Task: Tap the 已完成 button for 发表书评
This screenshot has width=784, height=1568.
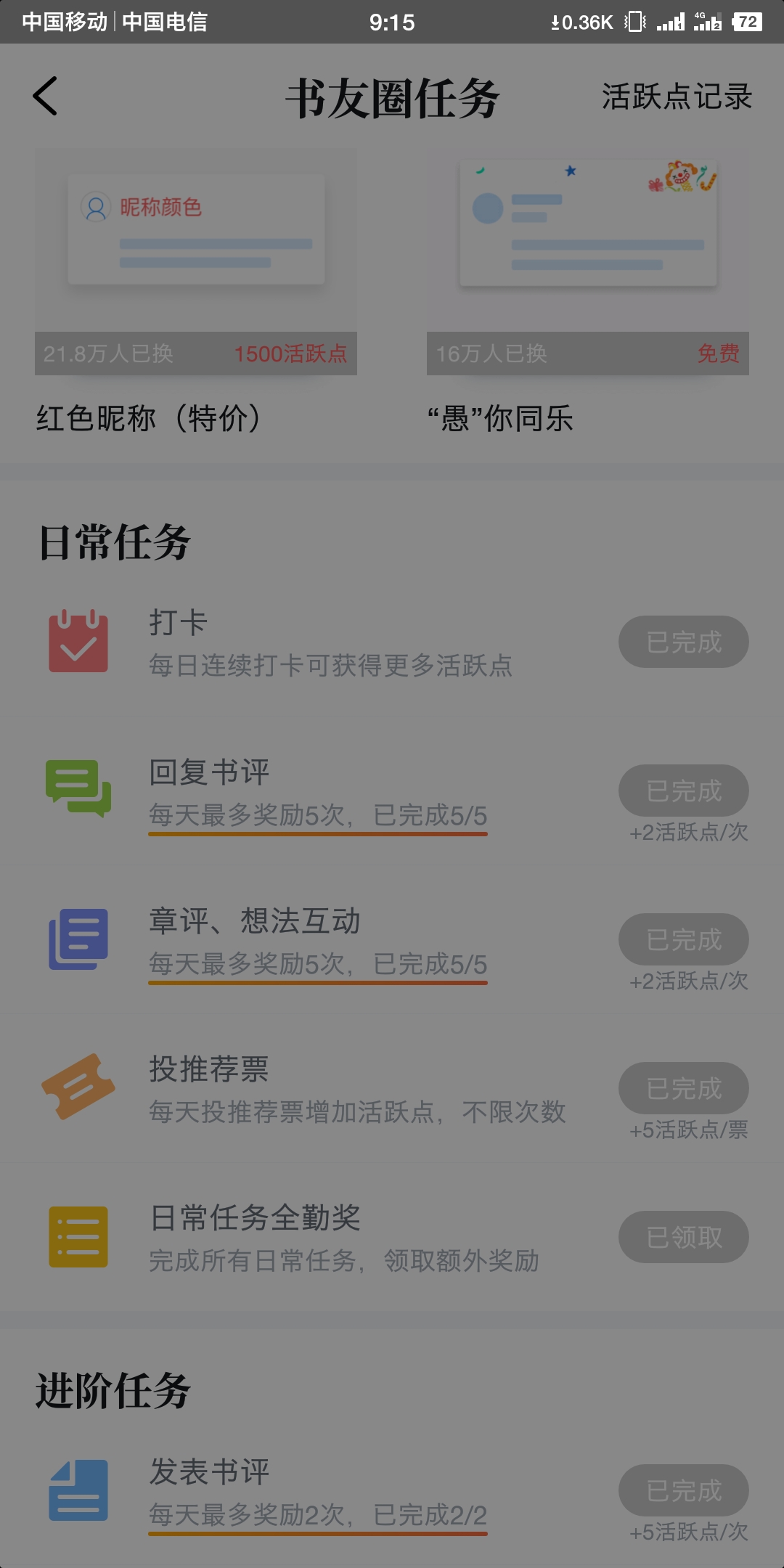Action: (x=684, y=1490)
